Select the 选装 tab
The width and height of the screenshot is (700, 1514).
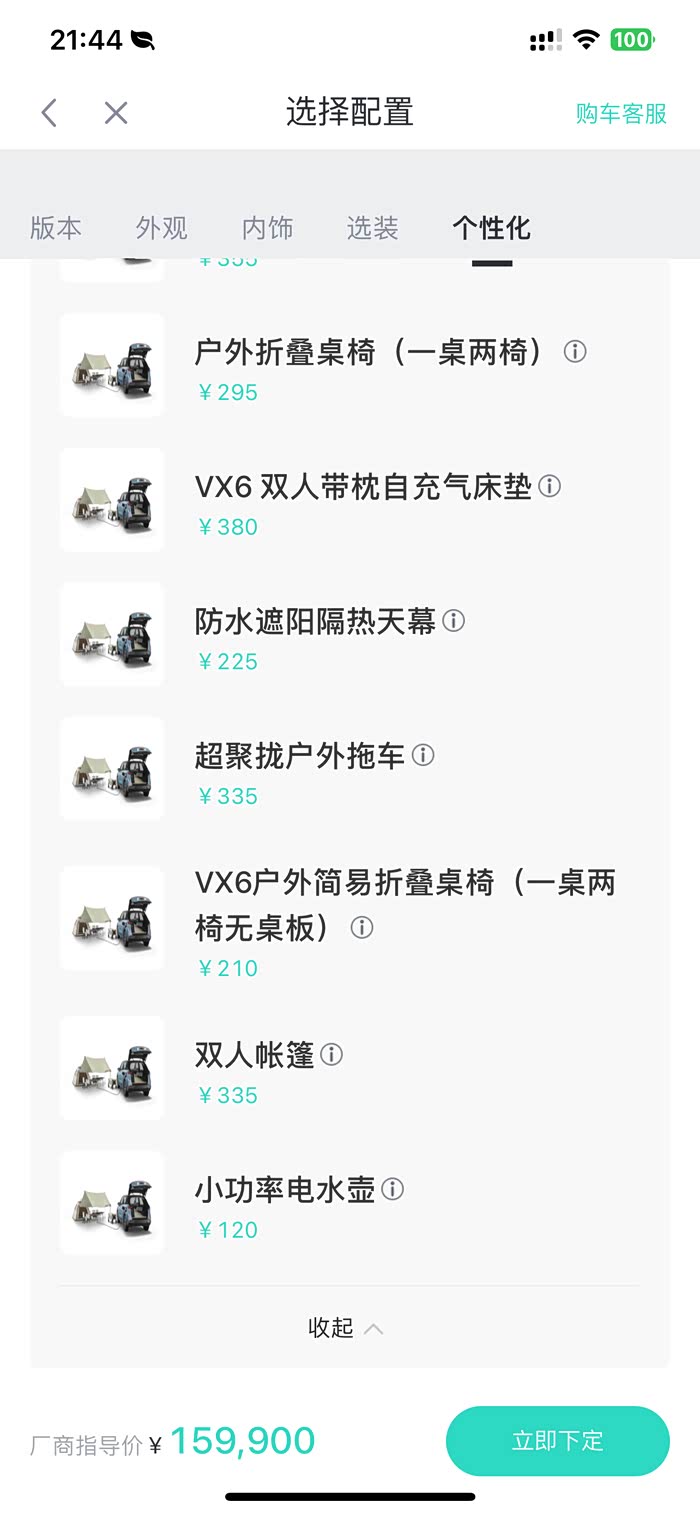[373, 228]
